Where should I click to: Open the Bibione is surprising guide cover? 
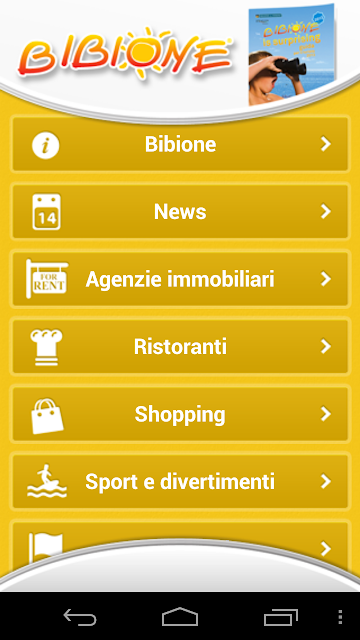[292, 55]
